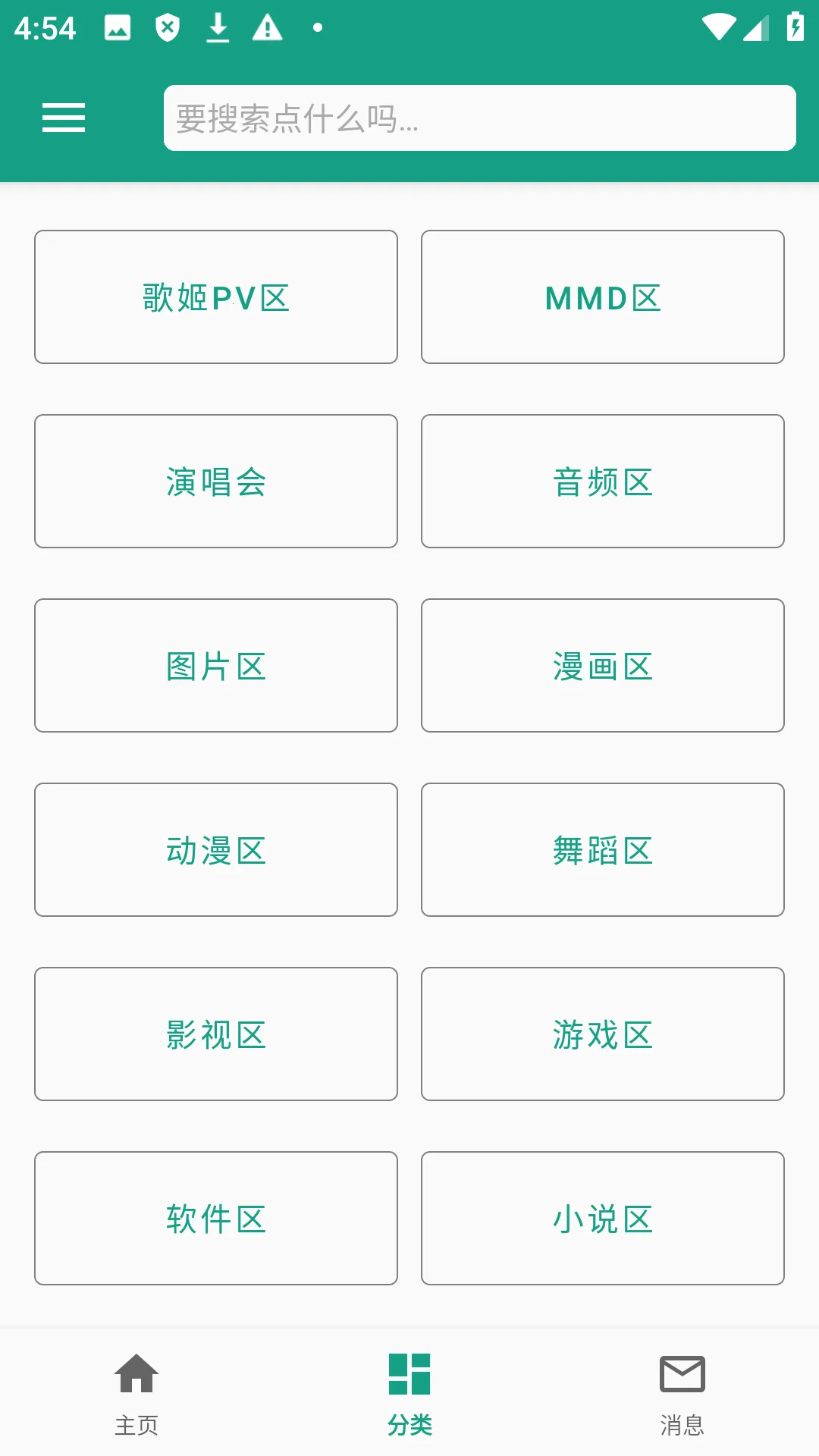The height and width of the screenshot is (1456, 819).
Task: Select the 演唱会 category
Action: [x=216, y=482]
